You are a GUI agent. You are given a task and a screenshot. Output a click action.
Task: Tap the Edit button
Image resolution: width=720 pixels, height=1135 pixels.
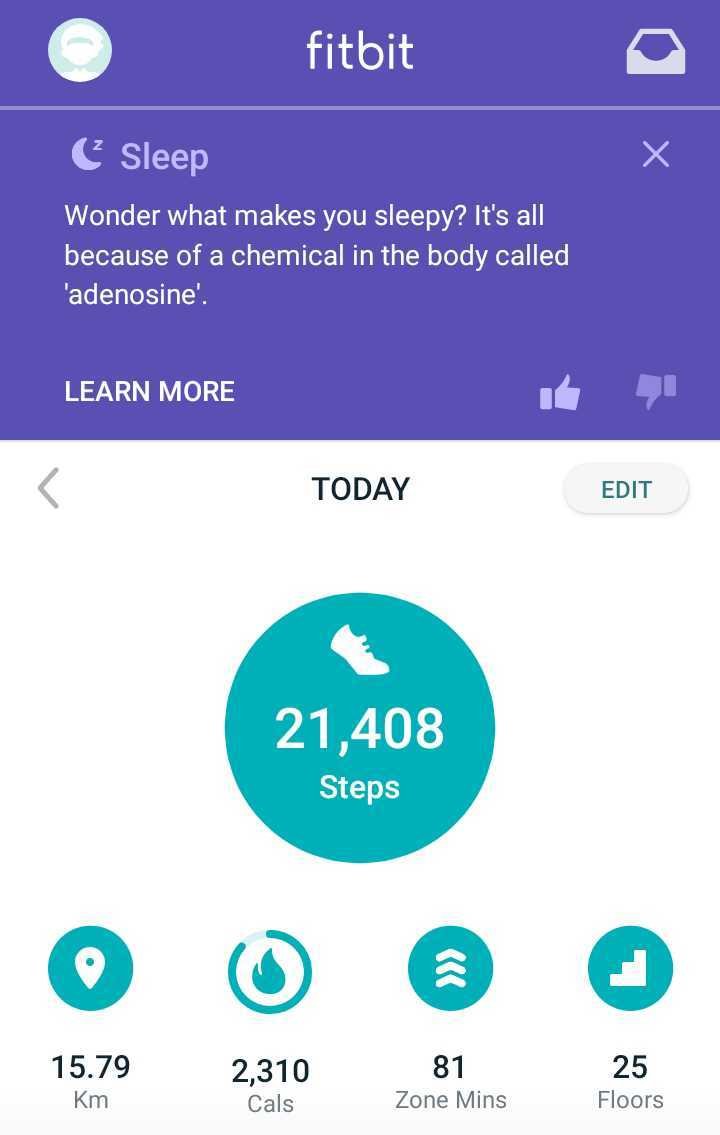[626, 489]
